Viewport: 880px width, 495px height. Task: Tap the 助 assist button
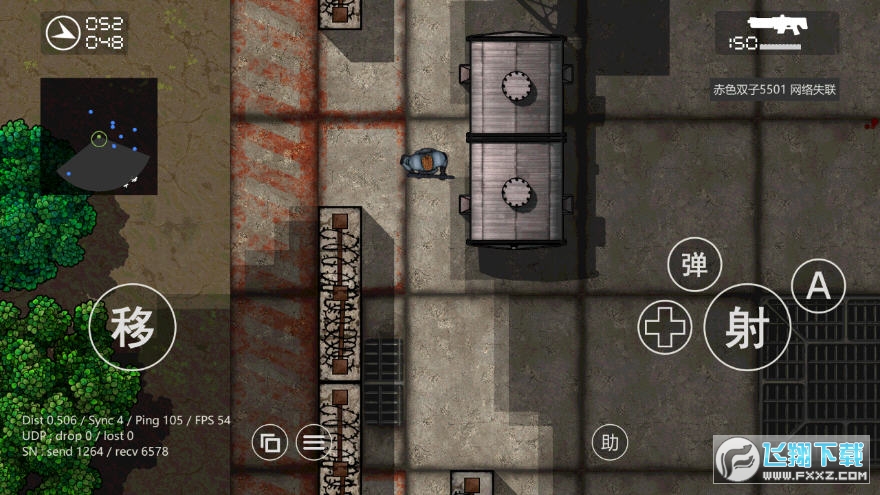(609, 442)
